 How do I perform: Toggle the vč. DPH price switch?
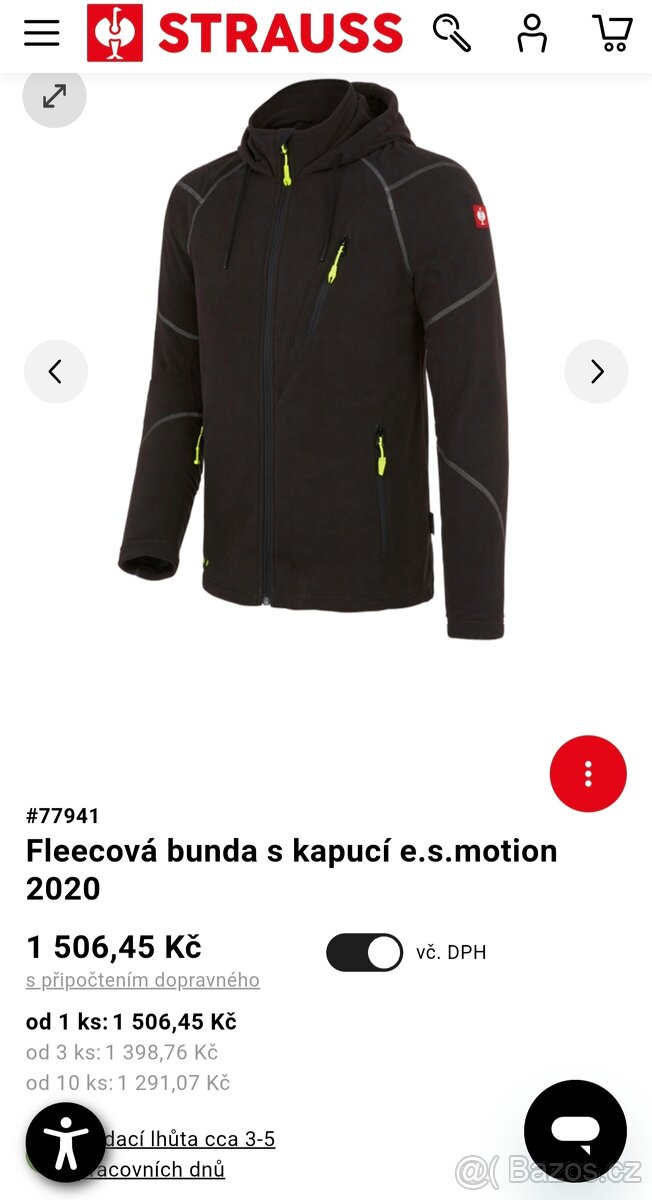click(x=364, y=953)
